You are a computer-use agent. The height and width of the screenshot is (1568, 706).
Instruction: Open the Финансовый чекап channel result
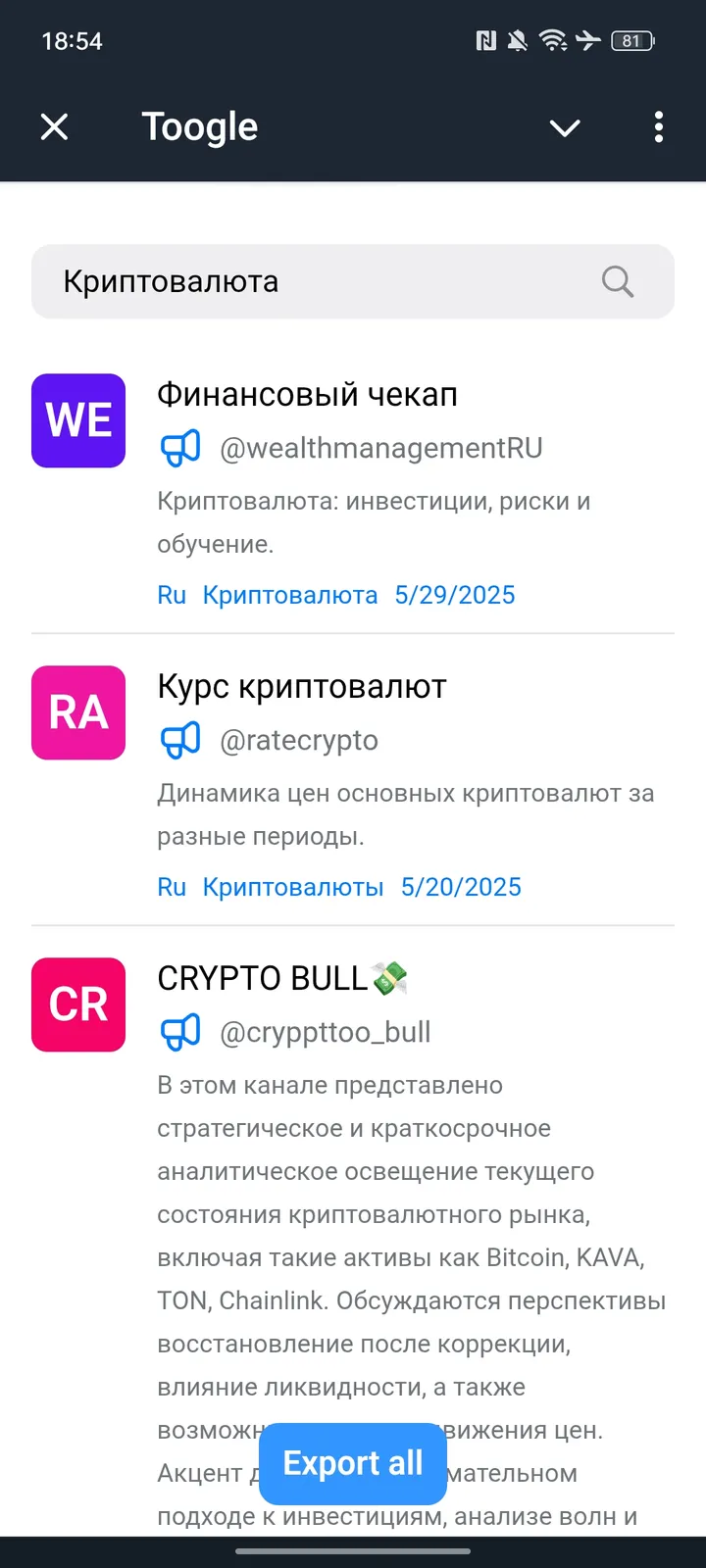[307, 395]
